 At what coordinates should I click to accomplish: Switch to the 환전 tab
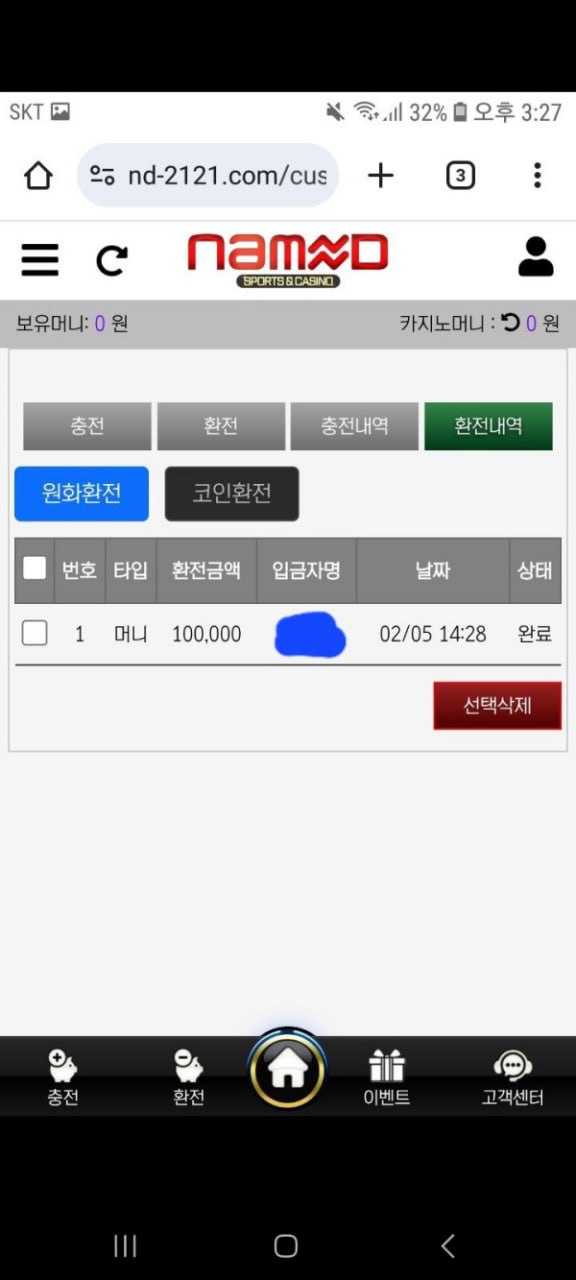point(221,426)
